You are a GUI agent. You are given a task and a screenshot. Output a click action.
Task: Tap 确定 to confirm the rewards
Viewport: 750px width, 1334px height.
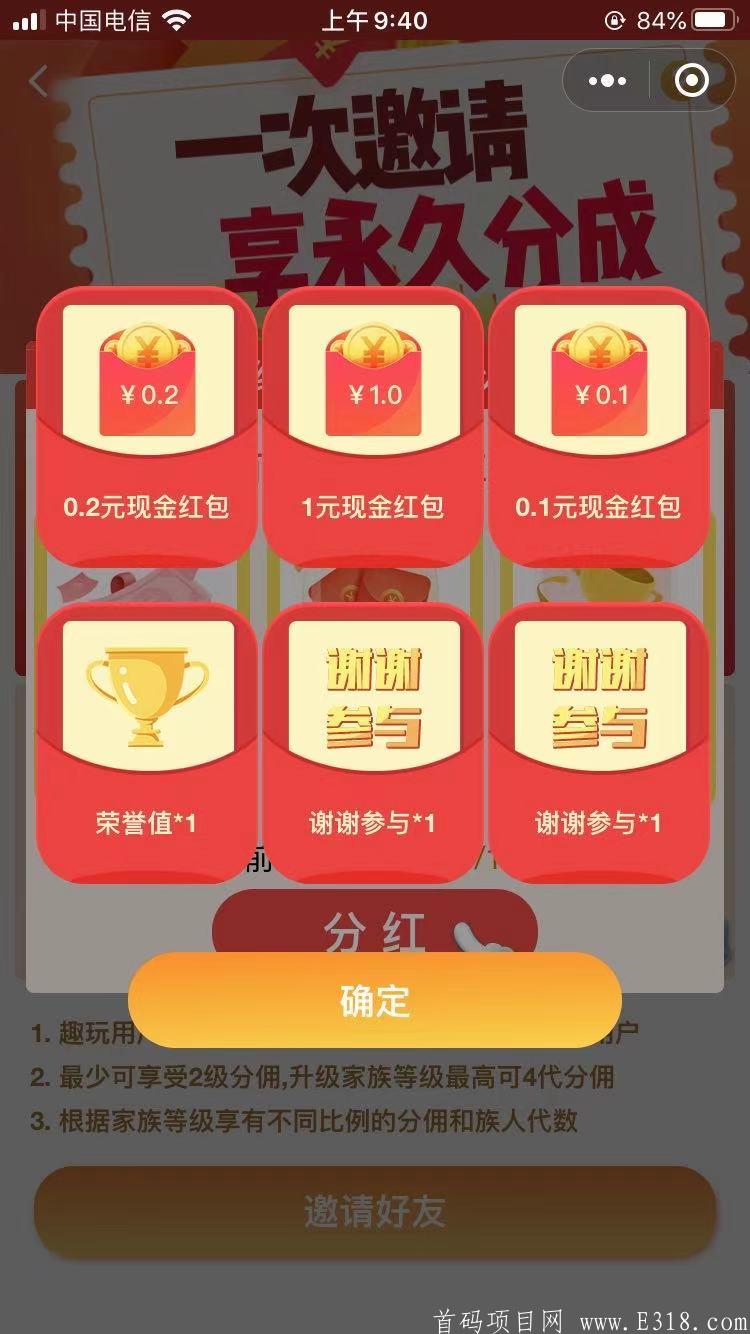coord(375,1000)
